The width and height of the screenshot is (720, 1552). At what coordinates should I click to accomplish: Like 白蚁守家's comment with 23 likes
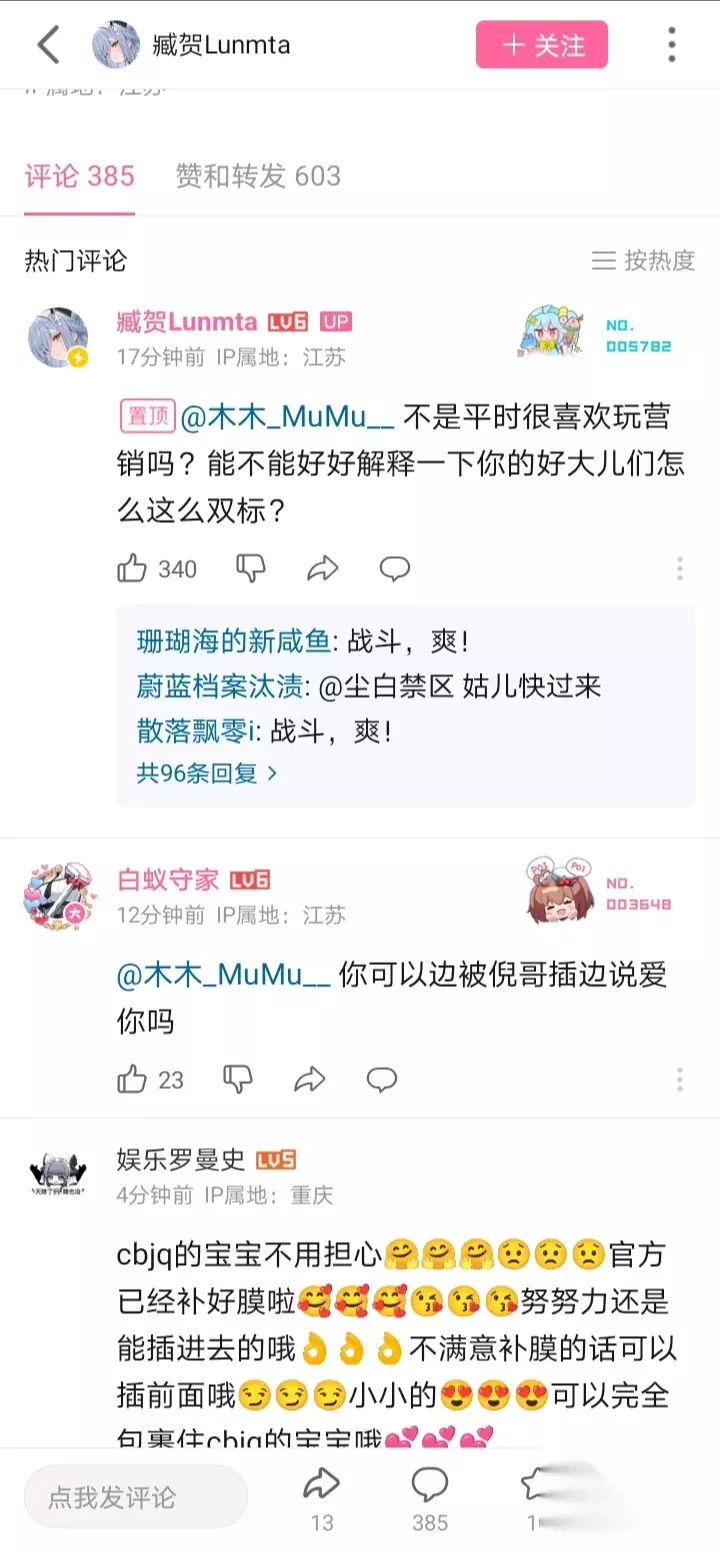pyautogui.click(x=150, y=1079)
